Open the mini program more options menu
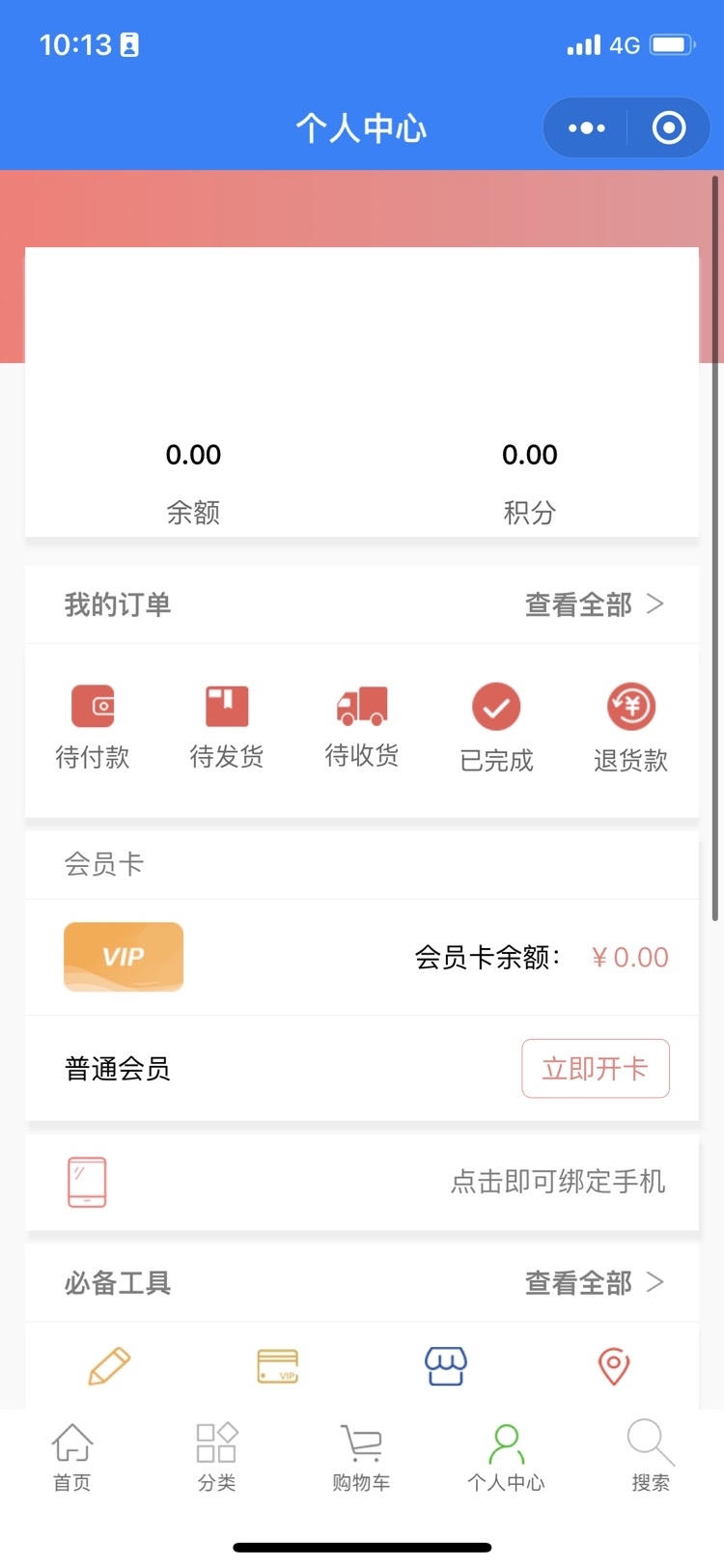 pyautogui.click(x=586, y=127)
